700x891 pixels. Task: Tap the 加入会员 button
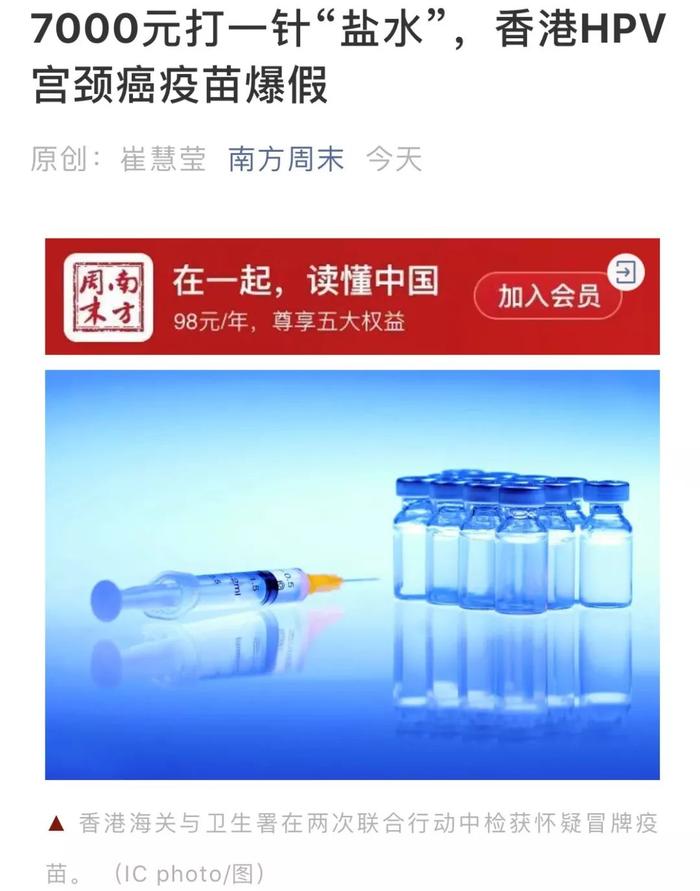point(548,296)
